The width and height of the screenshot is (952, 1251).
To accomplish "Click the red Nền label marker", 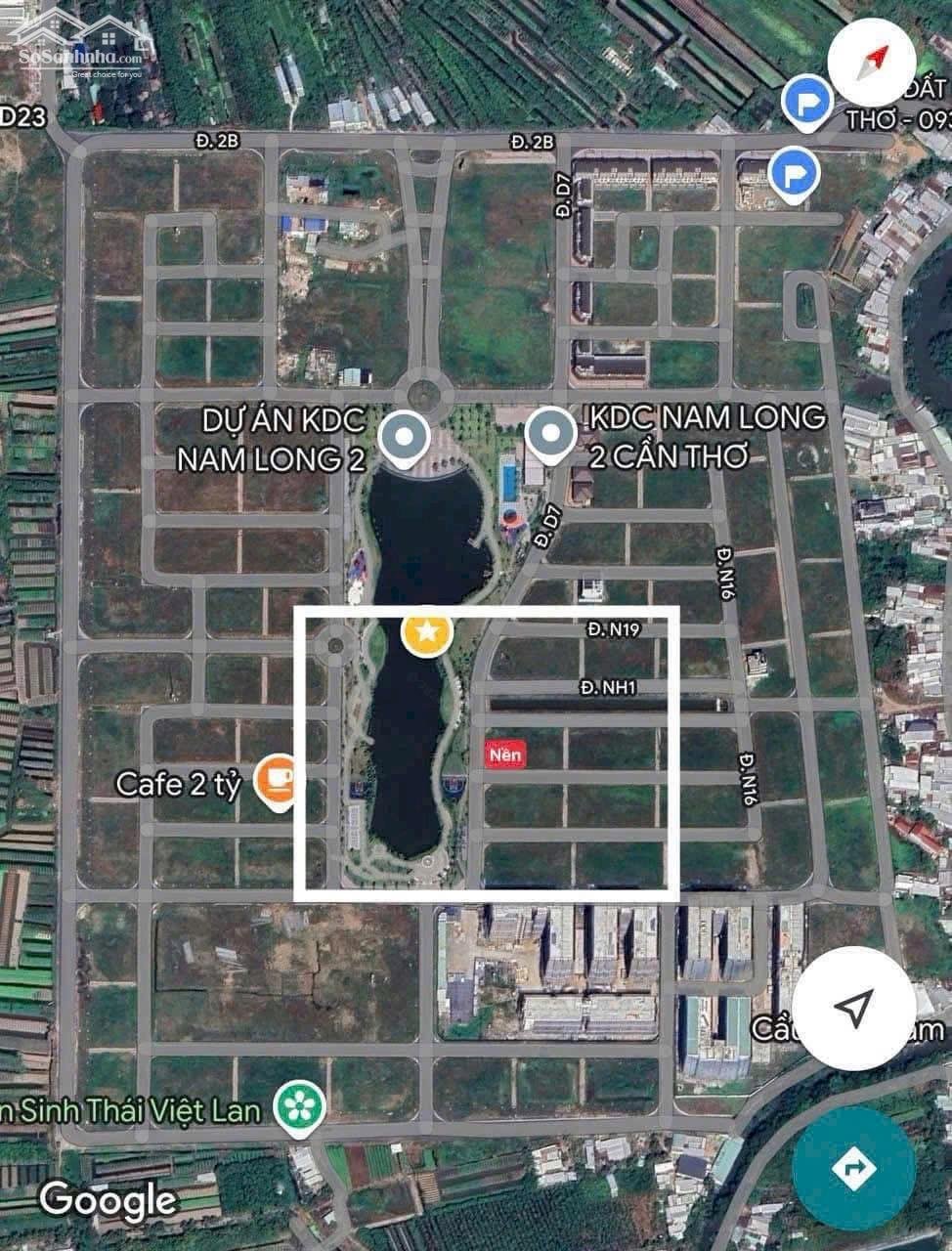I will 504,755.
